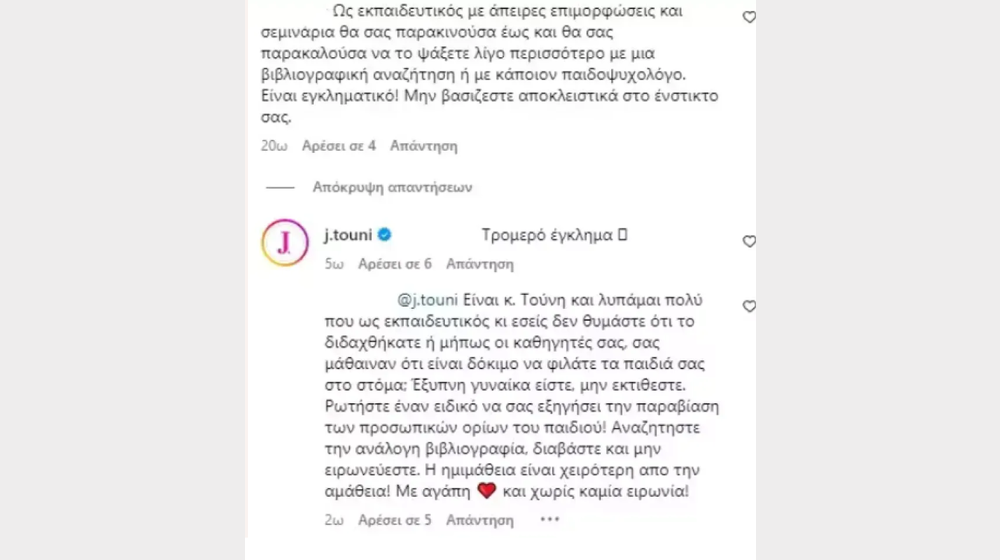This screenshot has width=1000, height=560.
Task: Open j.touni profile picture
Action: point(283,244)
